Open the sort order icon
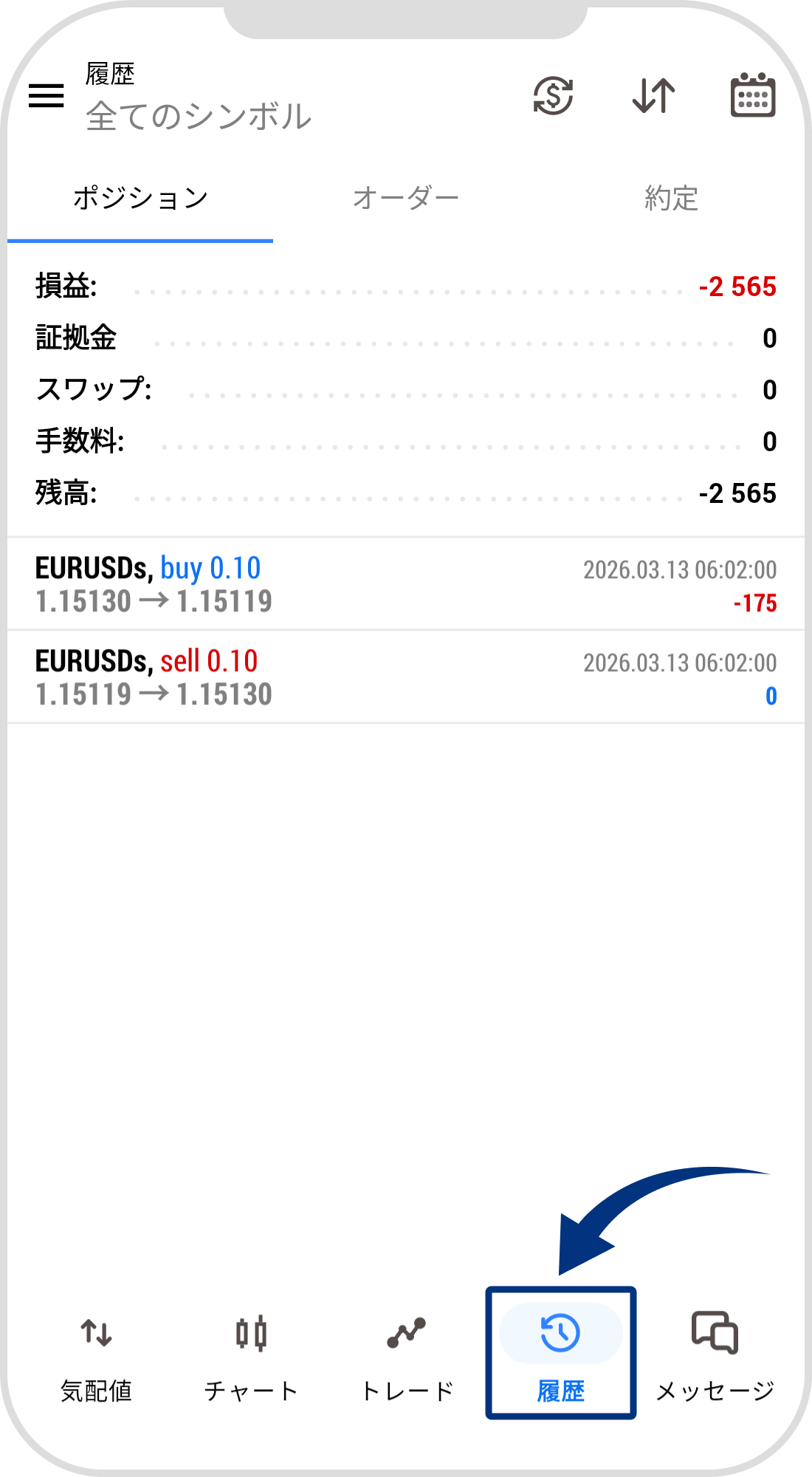This screenshot has height=1477, width=812. point(653,96)
